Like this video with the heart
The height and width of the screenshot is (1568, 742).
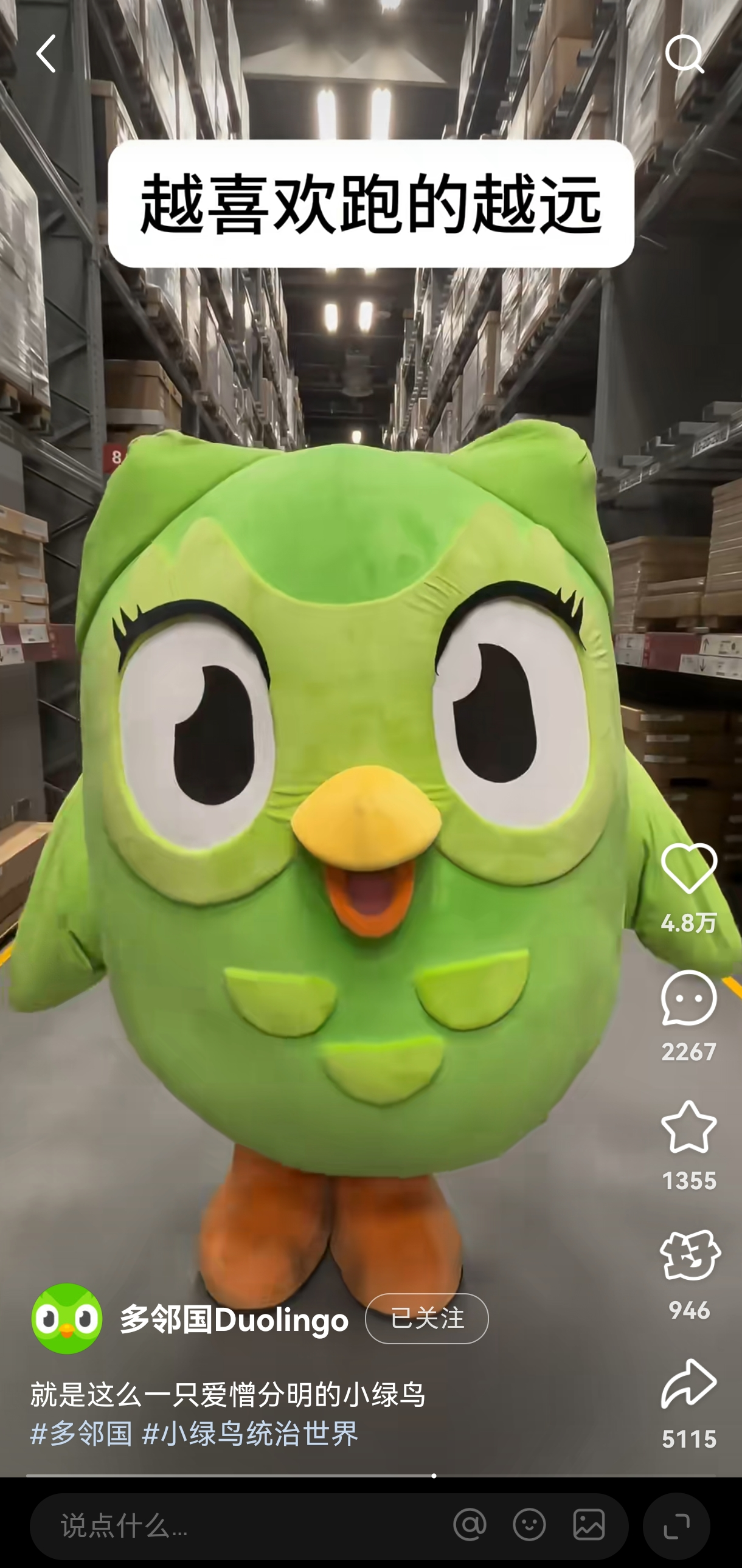[688, 869]
